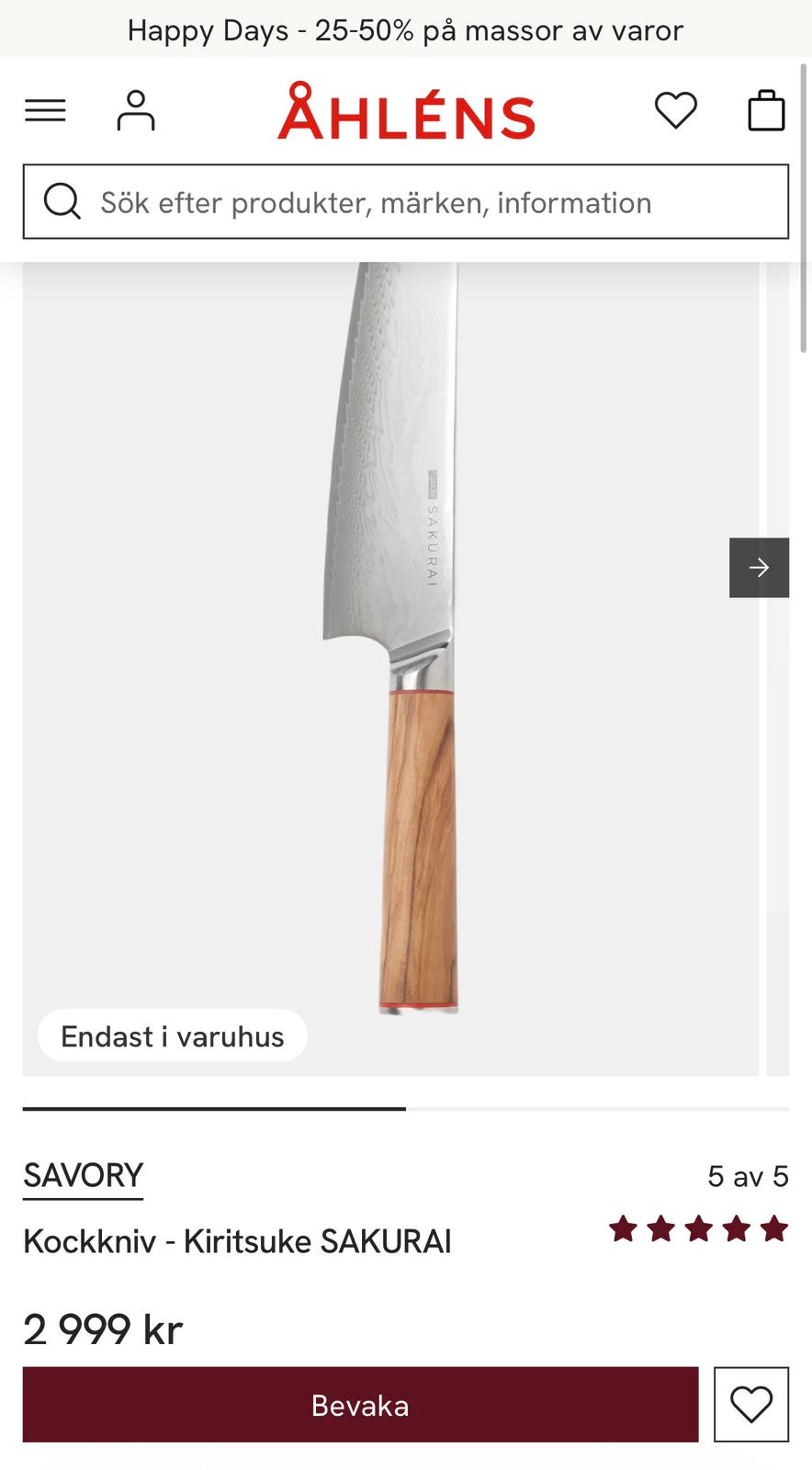Open the shopping bag
This screenshot has height=1470, width=812.
(x=766, y=111)
